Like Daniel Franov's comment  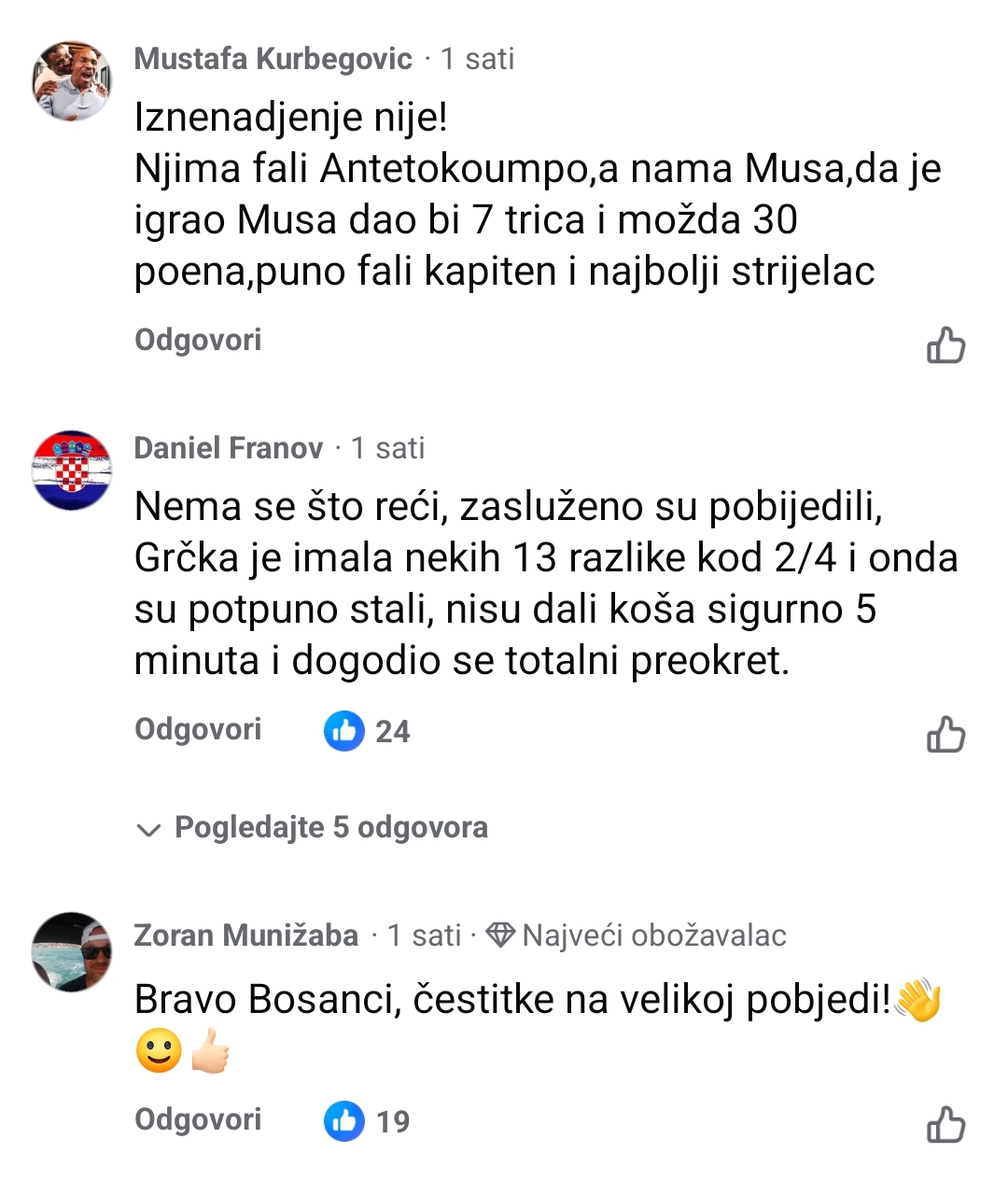pyautogui.click(x=945, y=735)
